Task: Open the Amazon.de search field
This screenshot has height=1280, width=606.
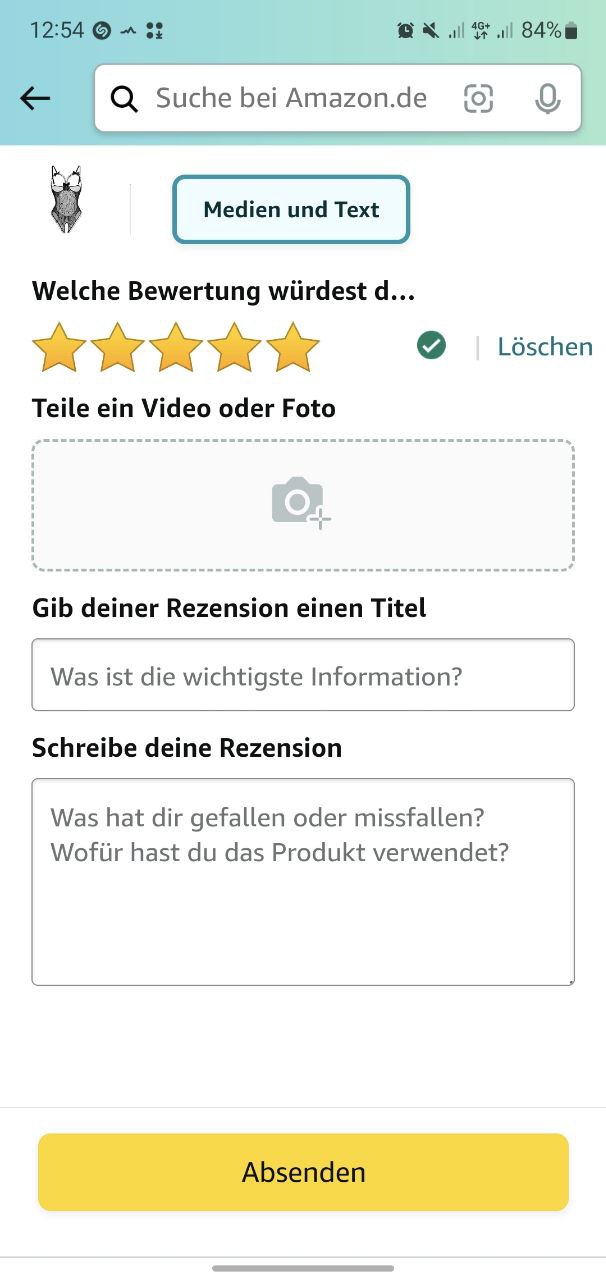Action: pos(290,98)
